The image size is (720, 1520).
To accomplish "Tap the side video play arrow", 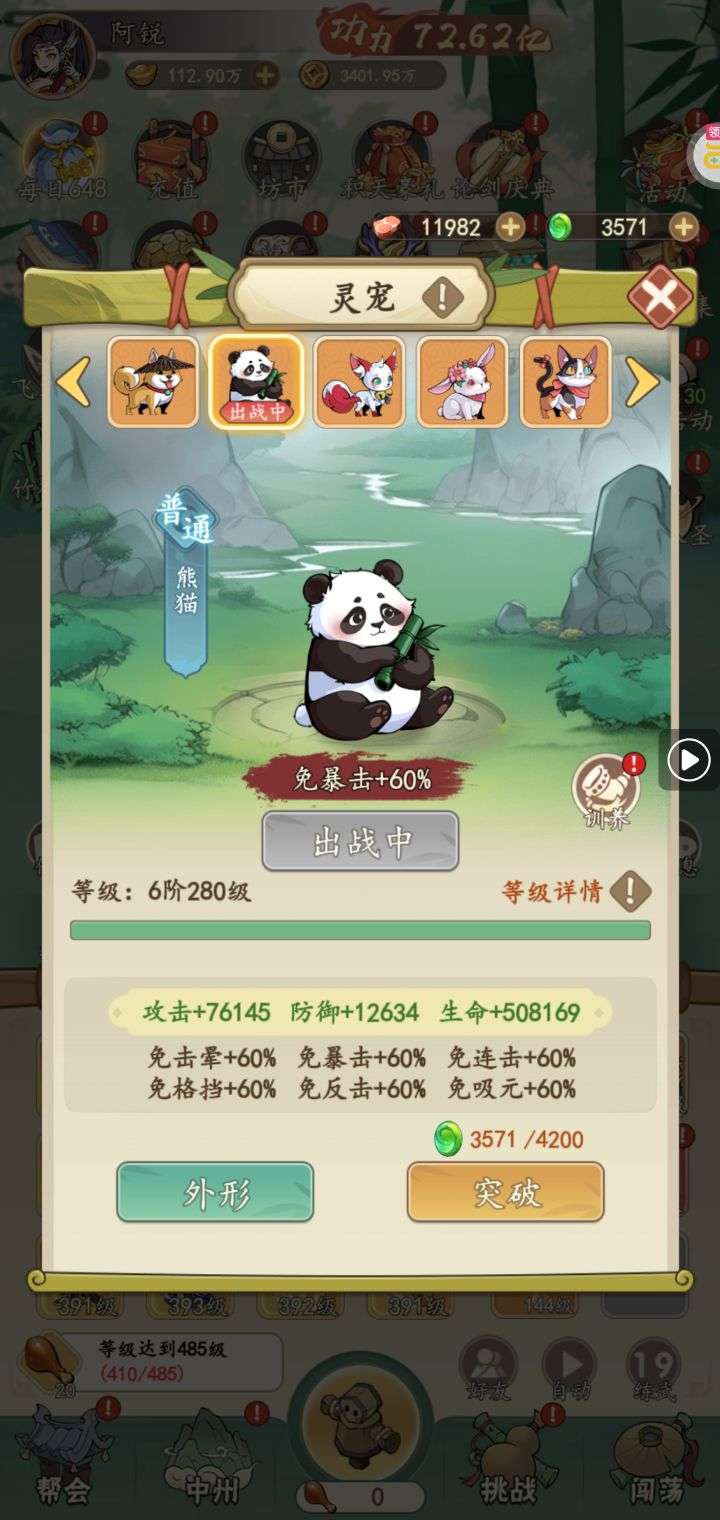I will pyautogui.click(x=688, y=761).
